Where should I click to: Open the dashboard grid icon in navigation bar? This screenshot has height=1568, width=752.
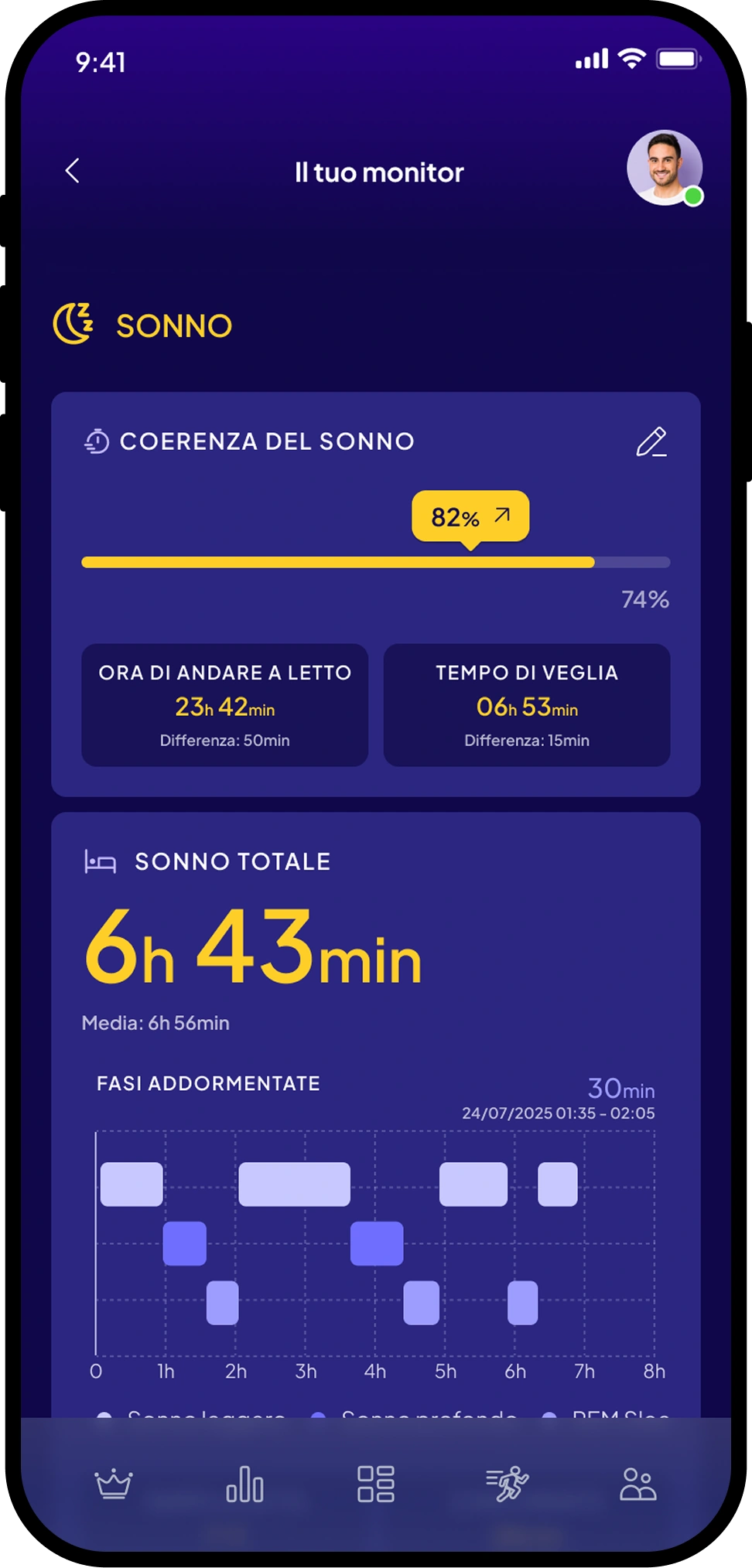point(376,1484)
